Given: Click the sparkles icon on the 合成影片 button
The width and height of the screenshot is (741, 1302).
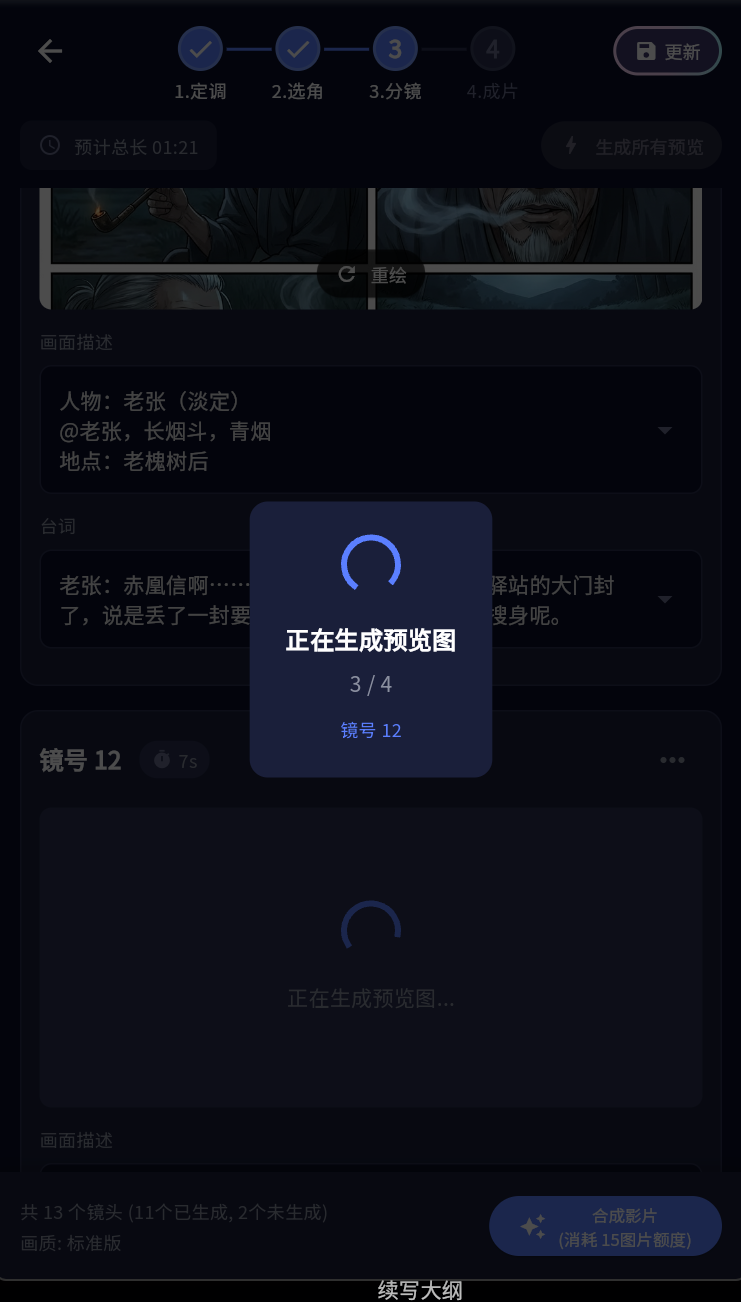Looking at the screenshot, I should [x=533, y=1225].
